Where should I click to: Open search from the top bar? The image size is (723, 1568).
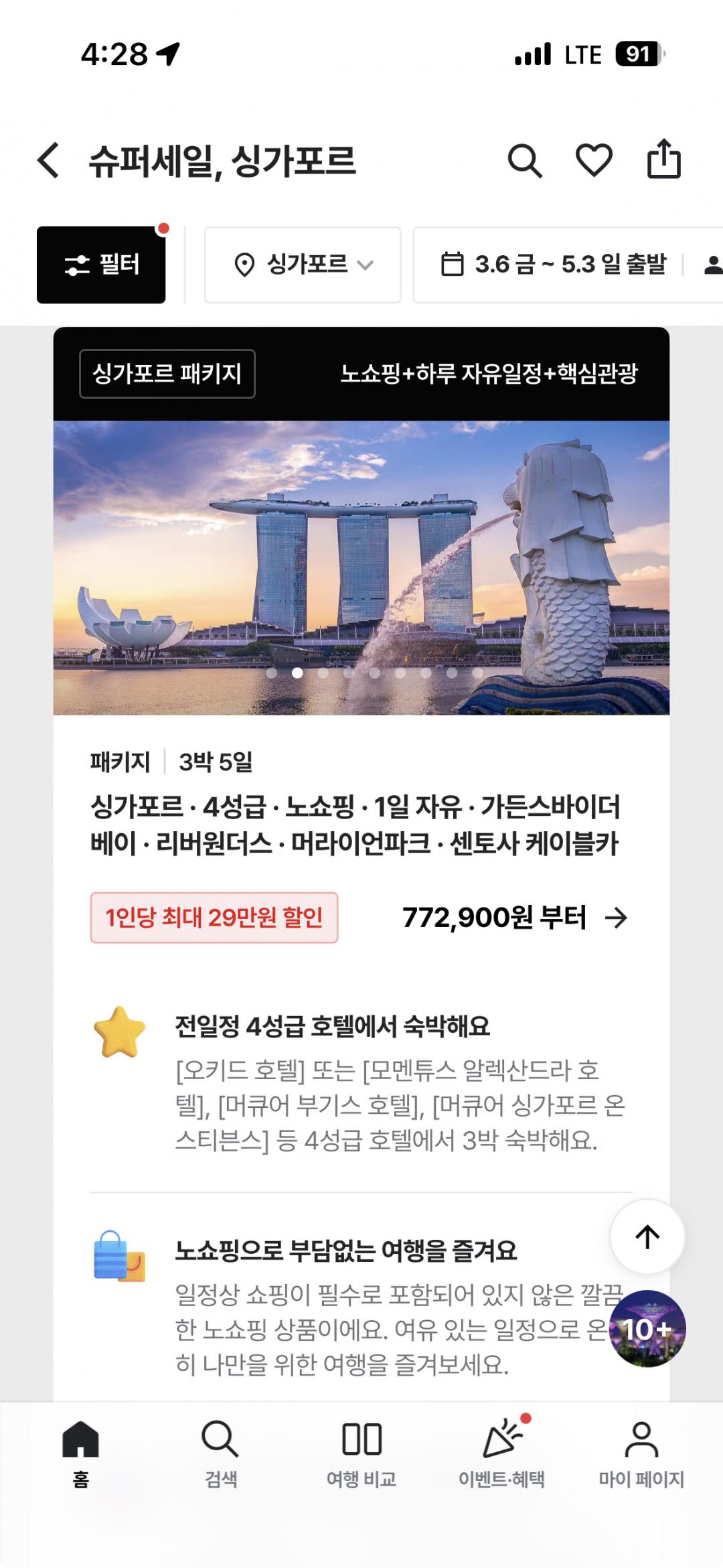524,161
